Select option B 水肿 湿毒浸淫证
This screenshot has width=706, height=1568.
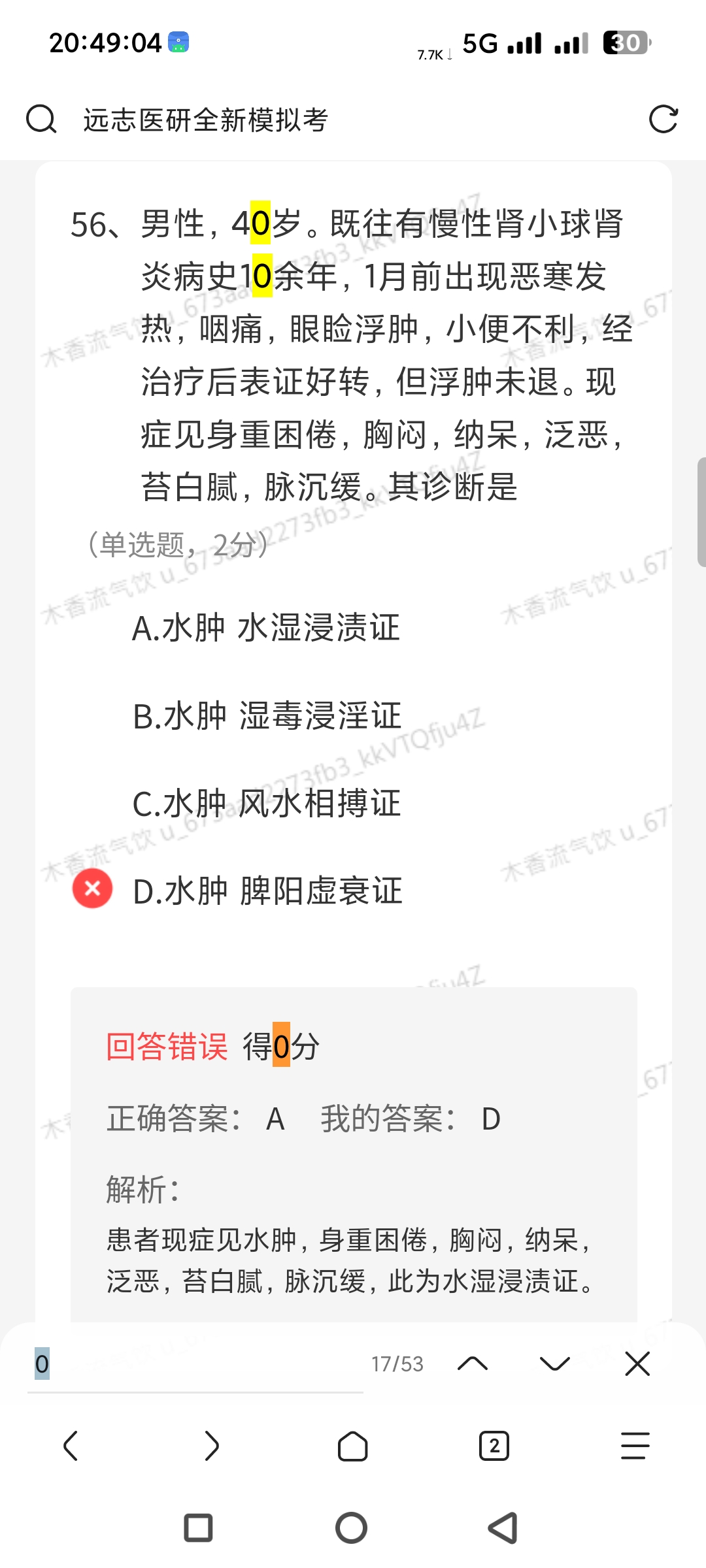pos(267,716)
